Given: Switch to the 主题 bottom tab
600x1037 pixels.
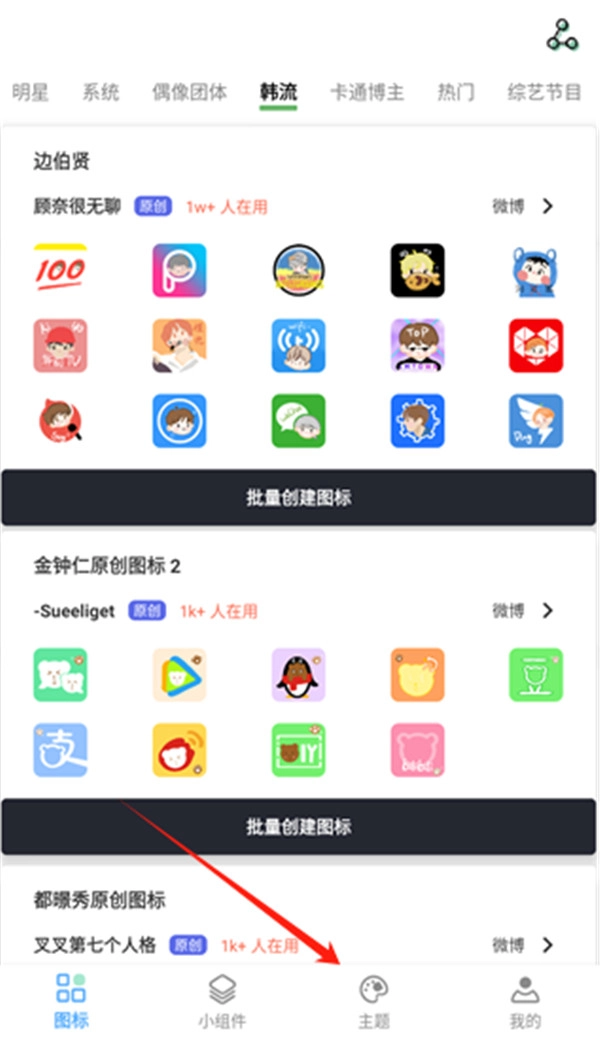Looking at the screenshot, I should pos(374,1001).
